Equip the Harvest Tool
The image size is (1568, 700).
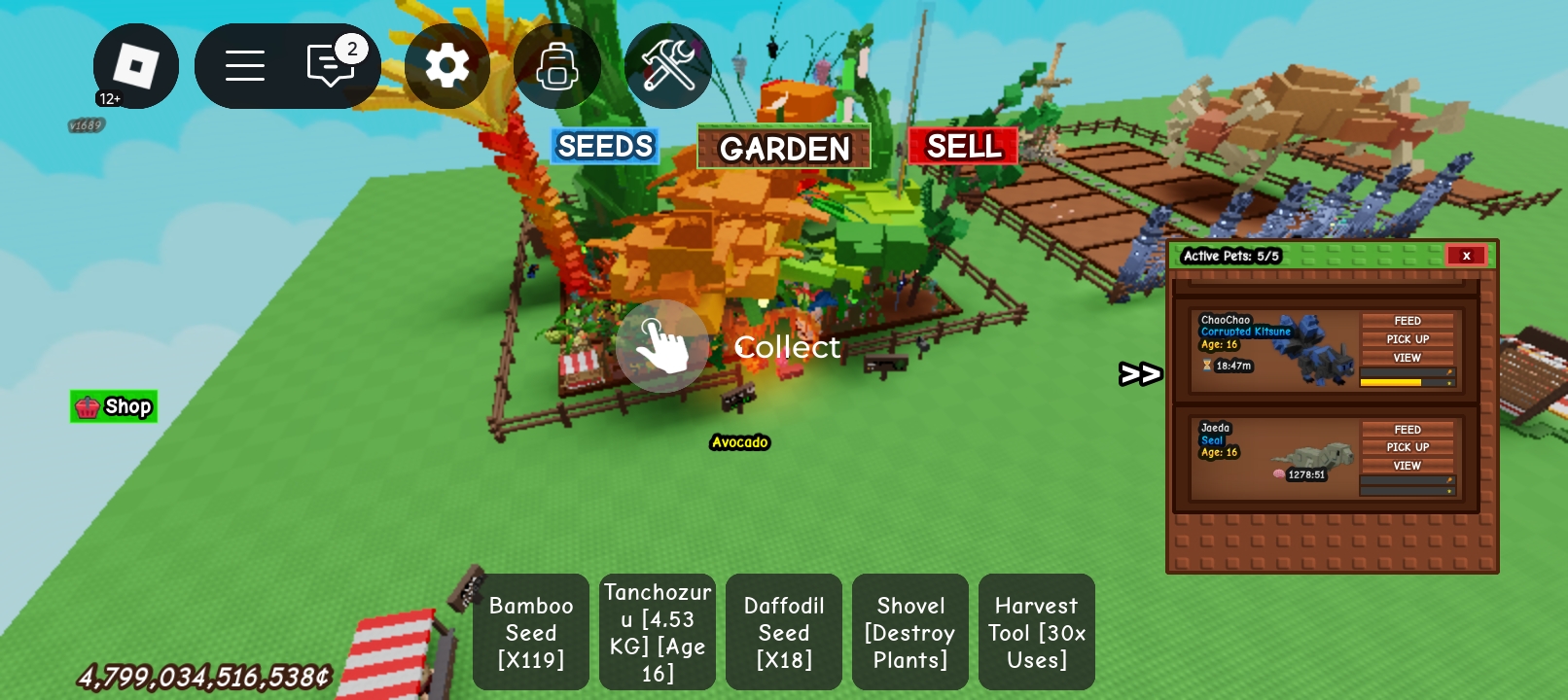(x=1037, y=632)
